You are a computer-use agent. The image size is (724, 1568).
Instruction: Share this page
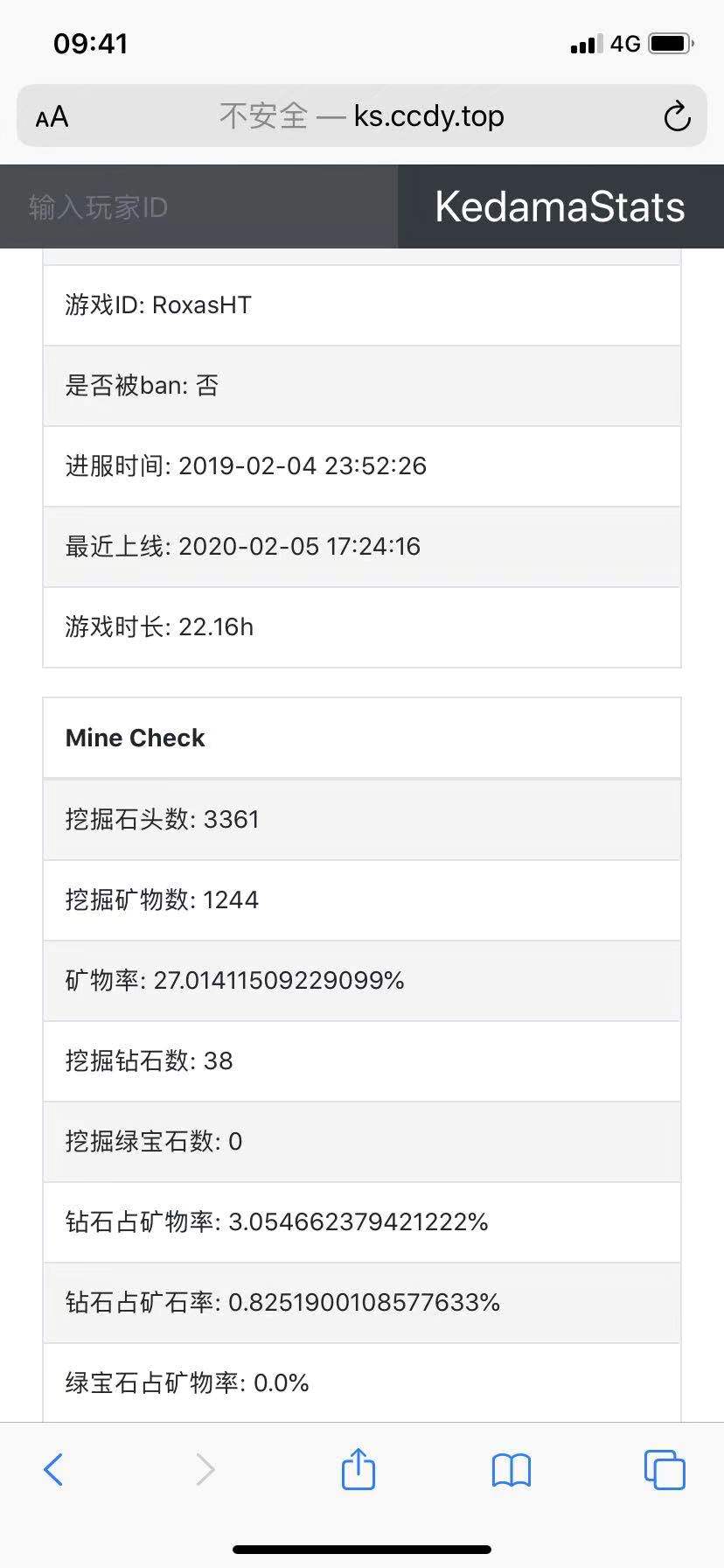[358, 1469]
